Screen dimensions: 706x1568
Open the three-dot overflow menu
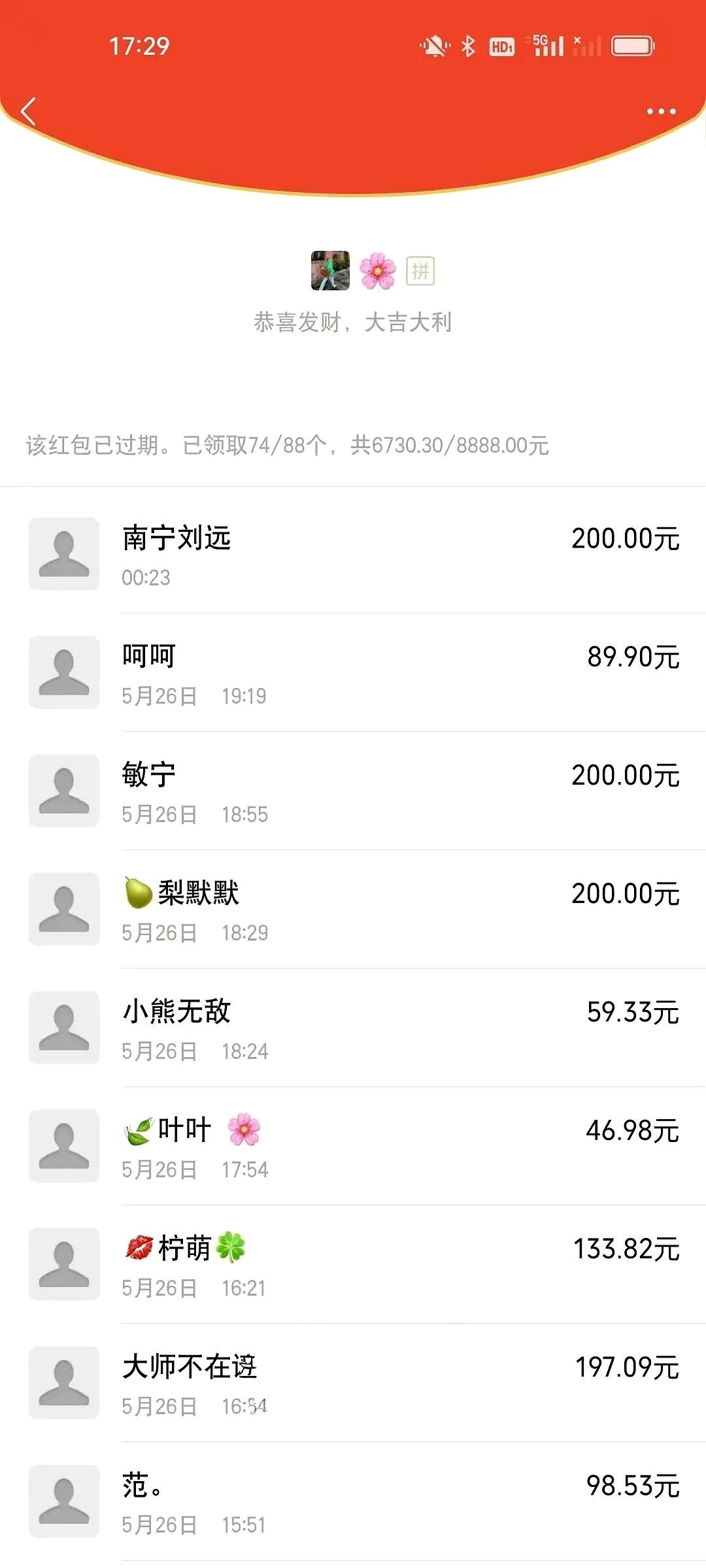661,111
